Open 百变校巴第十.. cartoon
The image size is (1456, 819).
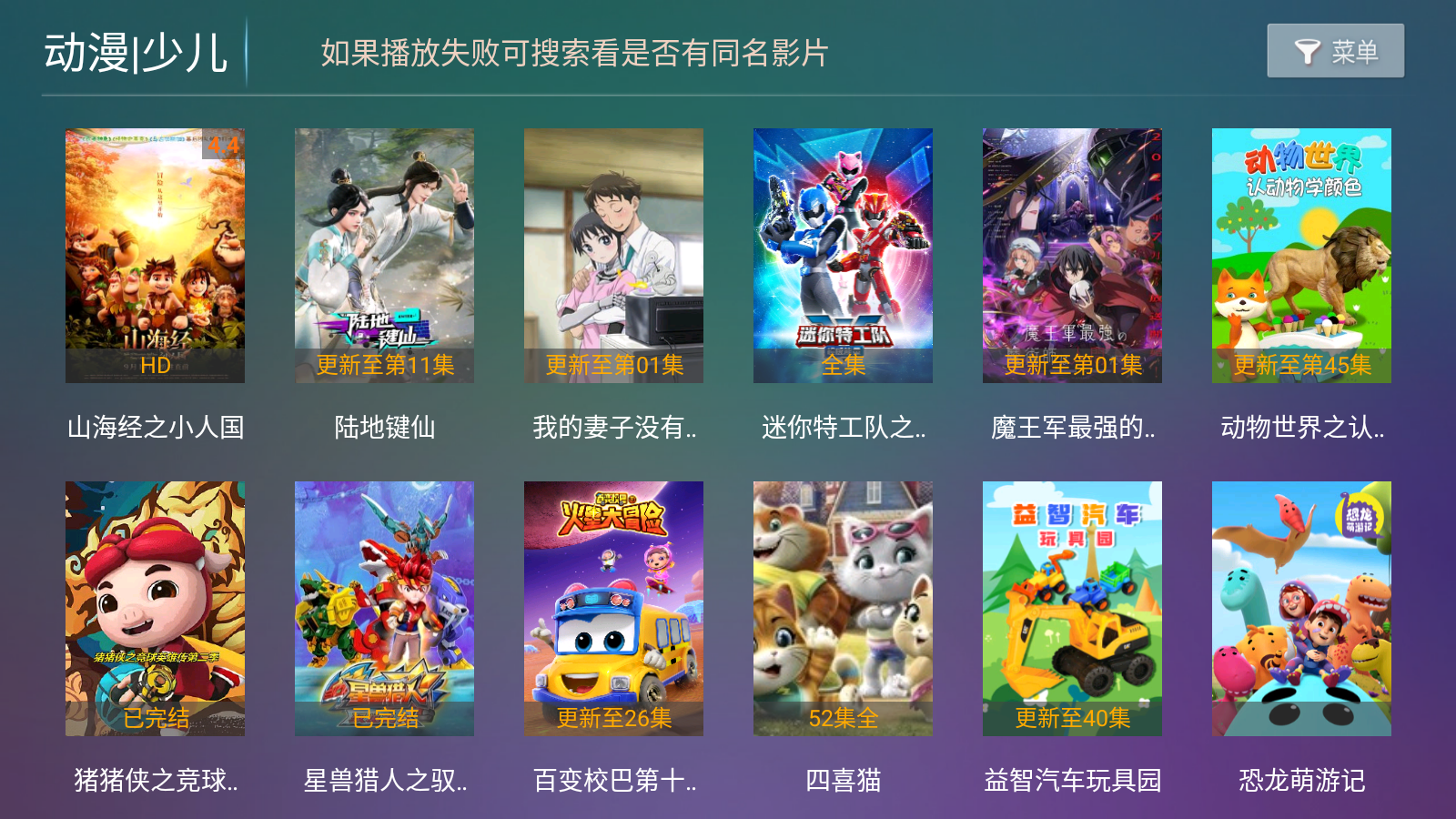[x=613, y=609]
